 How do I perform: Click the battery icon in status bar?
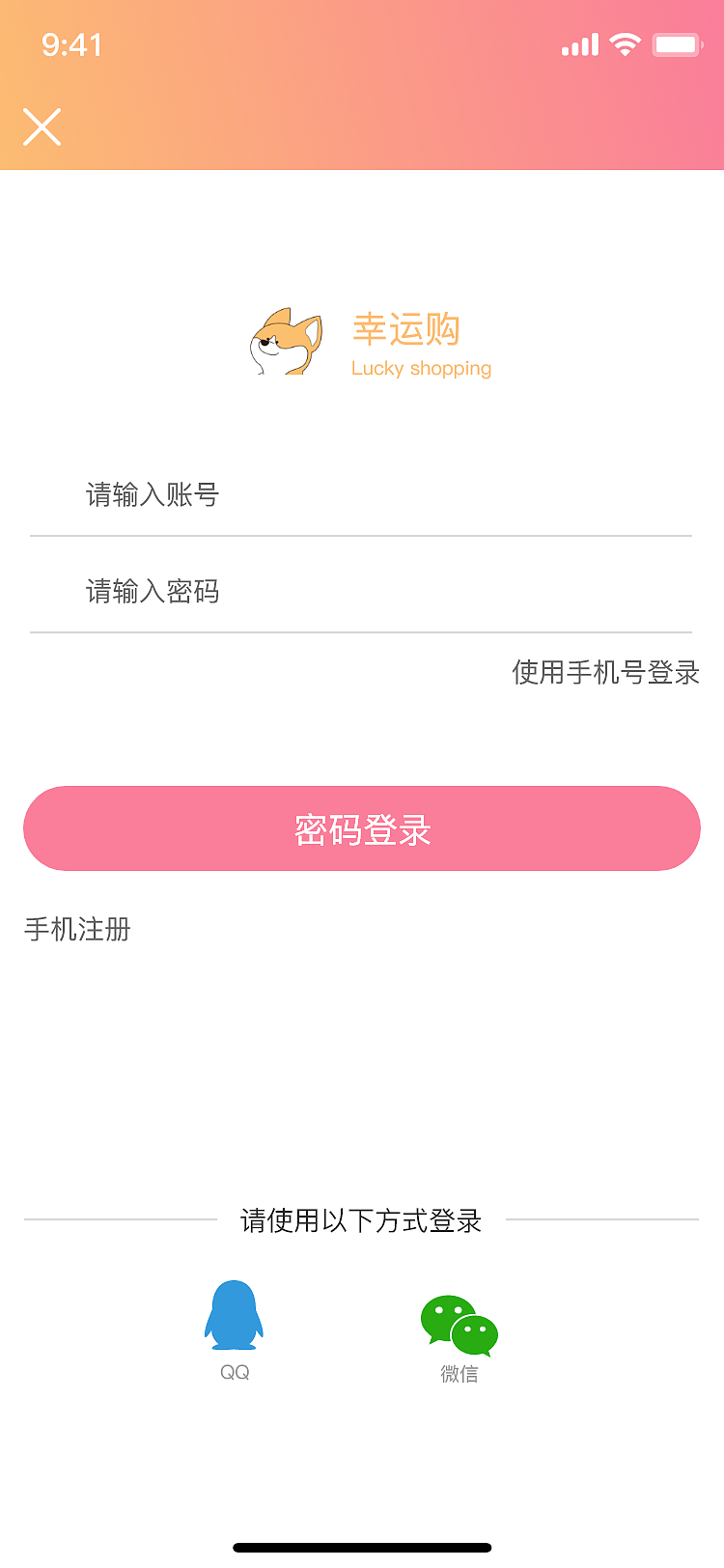678,43
